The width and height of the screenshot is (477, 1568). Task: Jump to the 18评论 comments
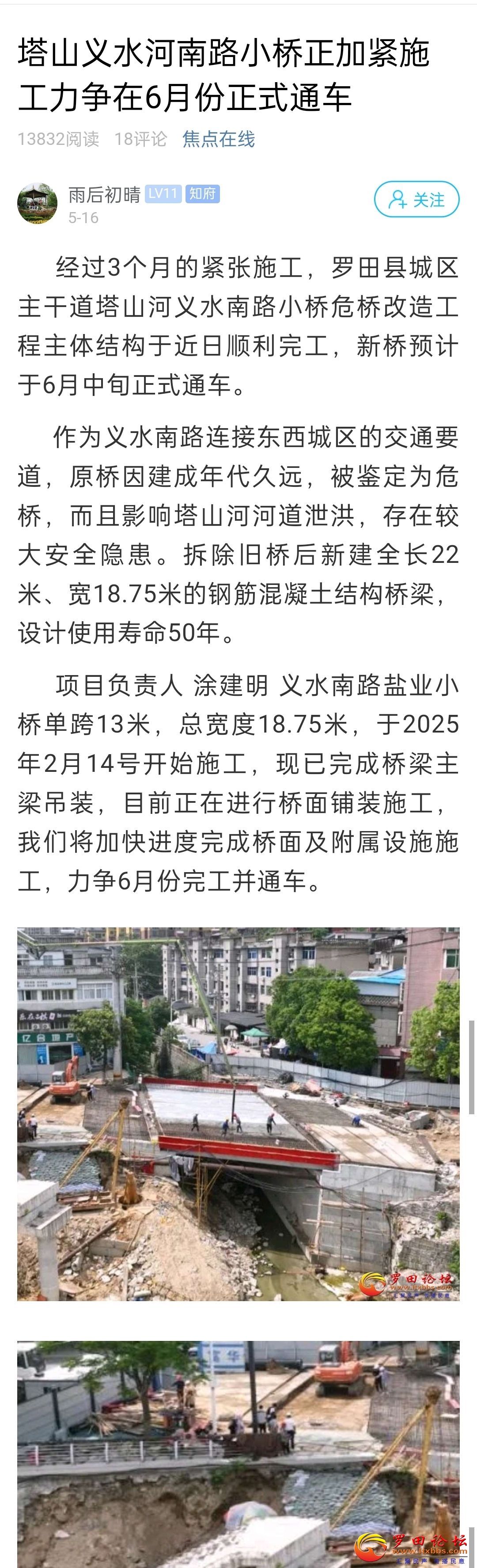[x=140, y=139]
